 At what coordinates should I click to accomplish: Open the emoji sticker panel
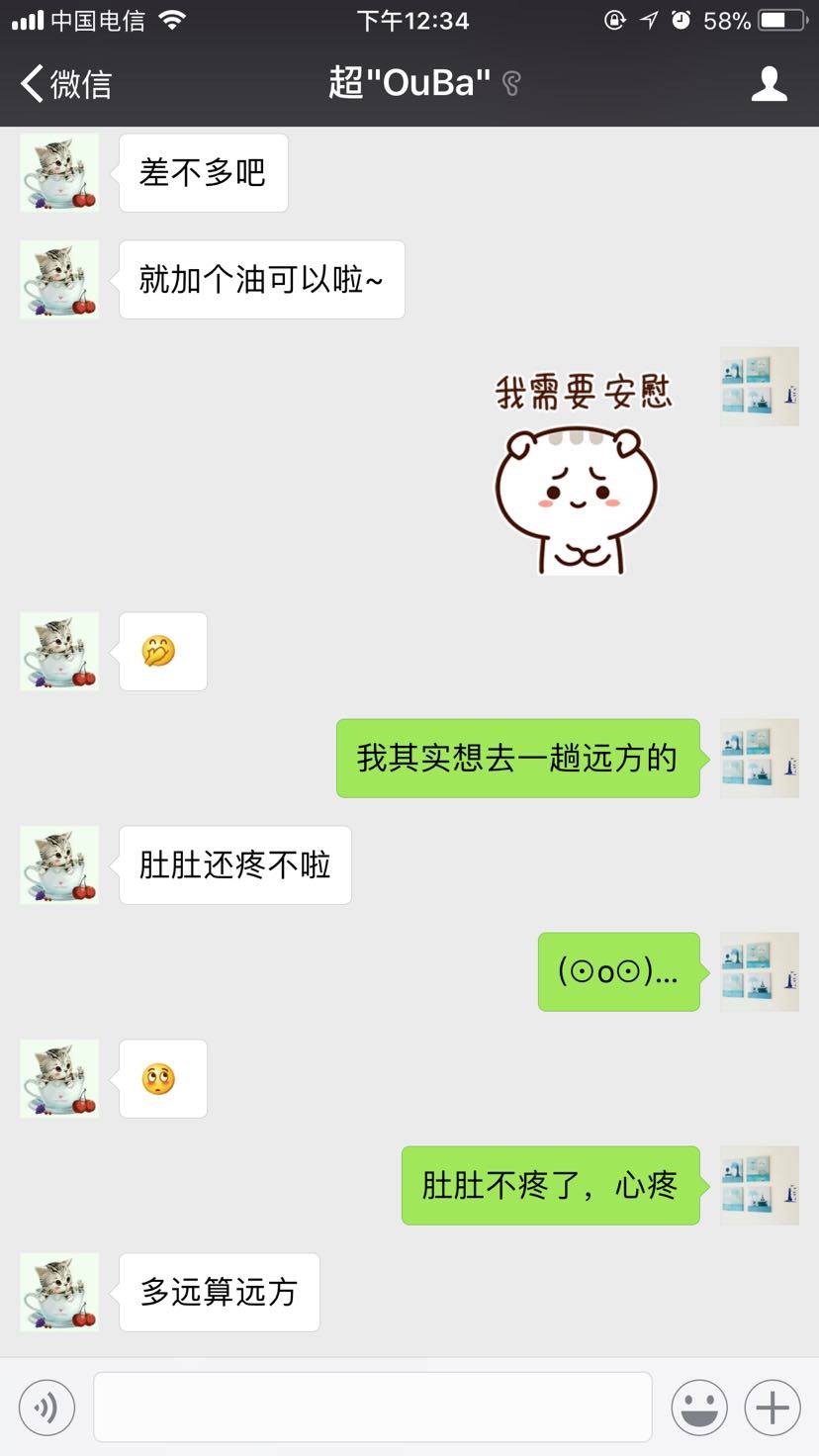pos(699,1407)
